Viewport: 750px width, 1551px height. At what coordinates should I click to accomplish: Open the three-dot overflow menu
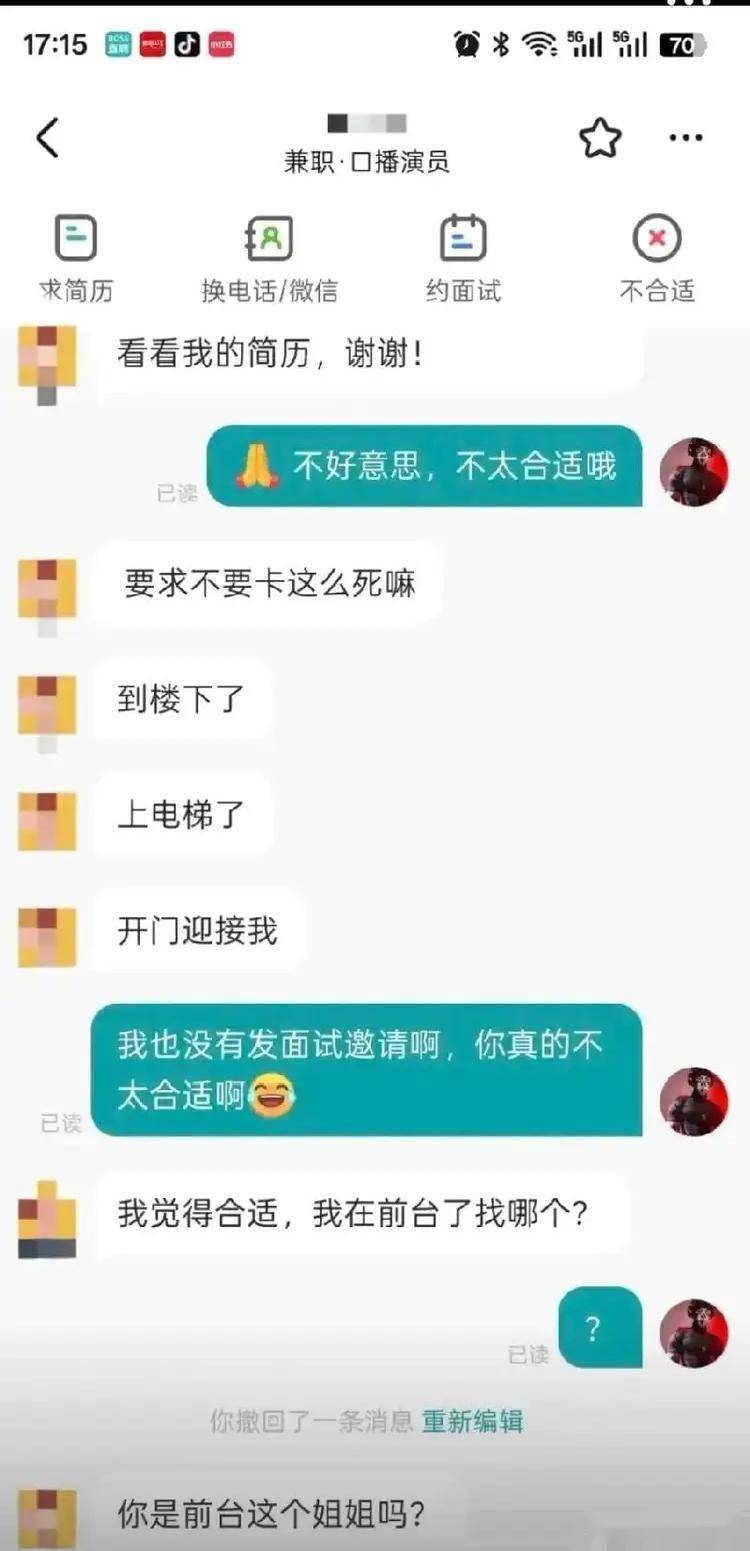click(x=685, y=138)
